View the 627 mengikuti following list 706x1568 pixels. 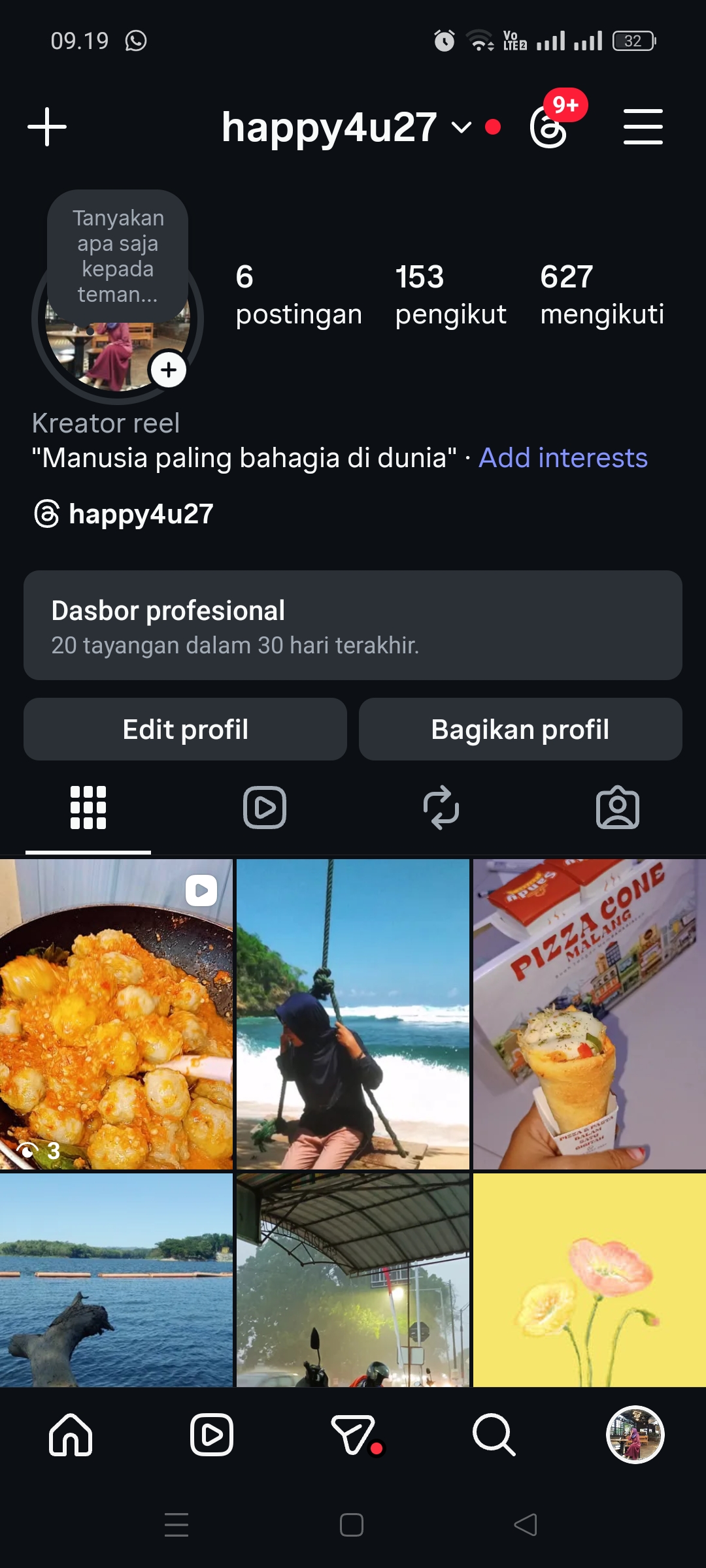[x=601, y=294]
